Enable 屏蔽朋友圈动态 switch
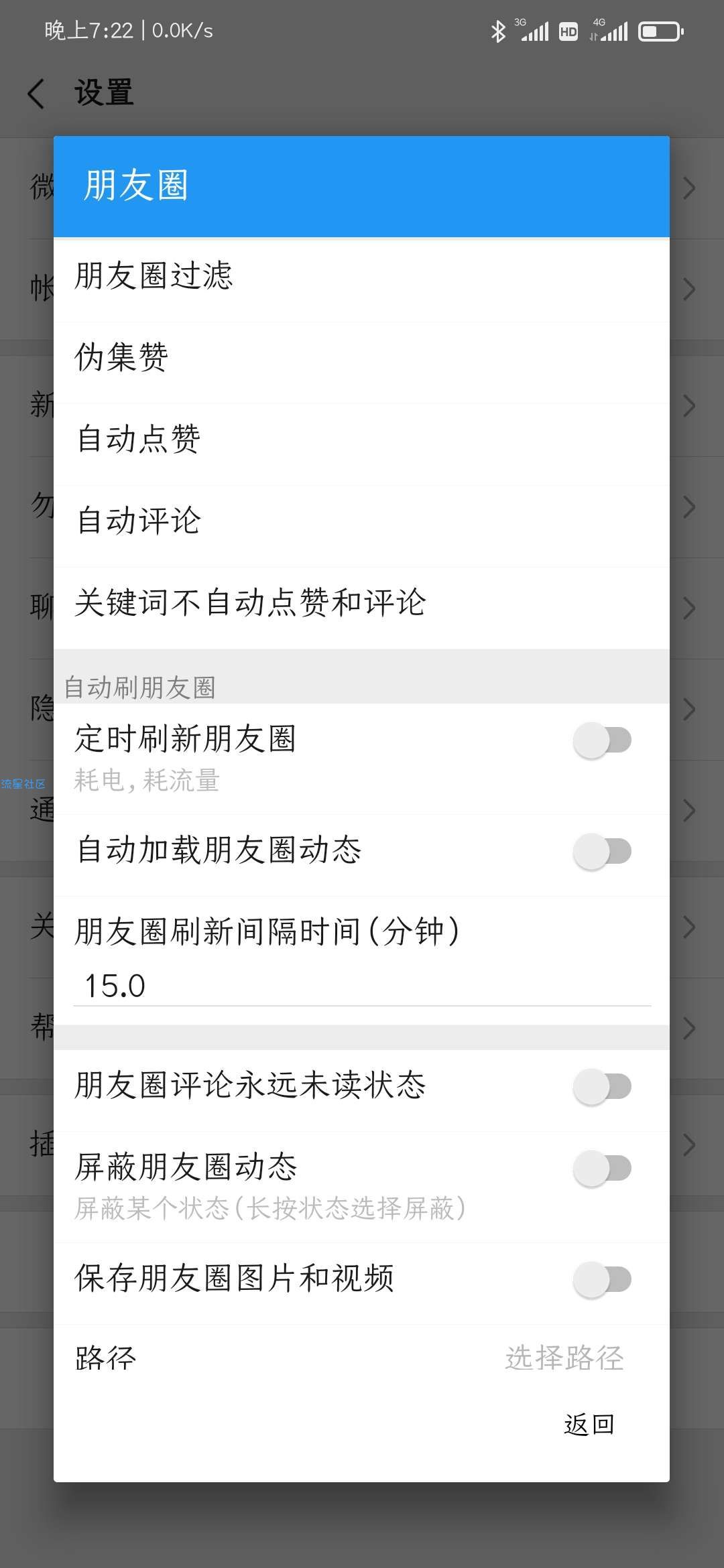This screenshot has height=1568, width=724. (602, 1168)
